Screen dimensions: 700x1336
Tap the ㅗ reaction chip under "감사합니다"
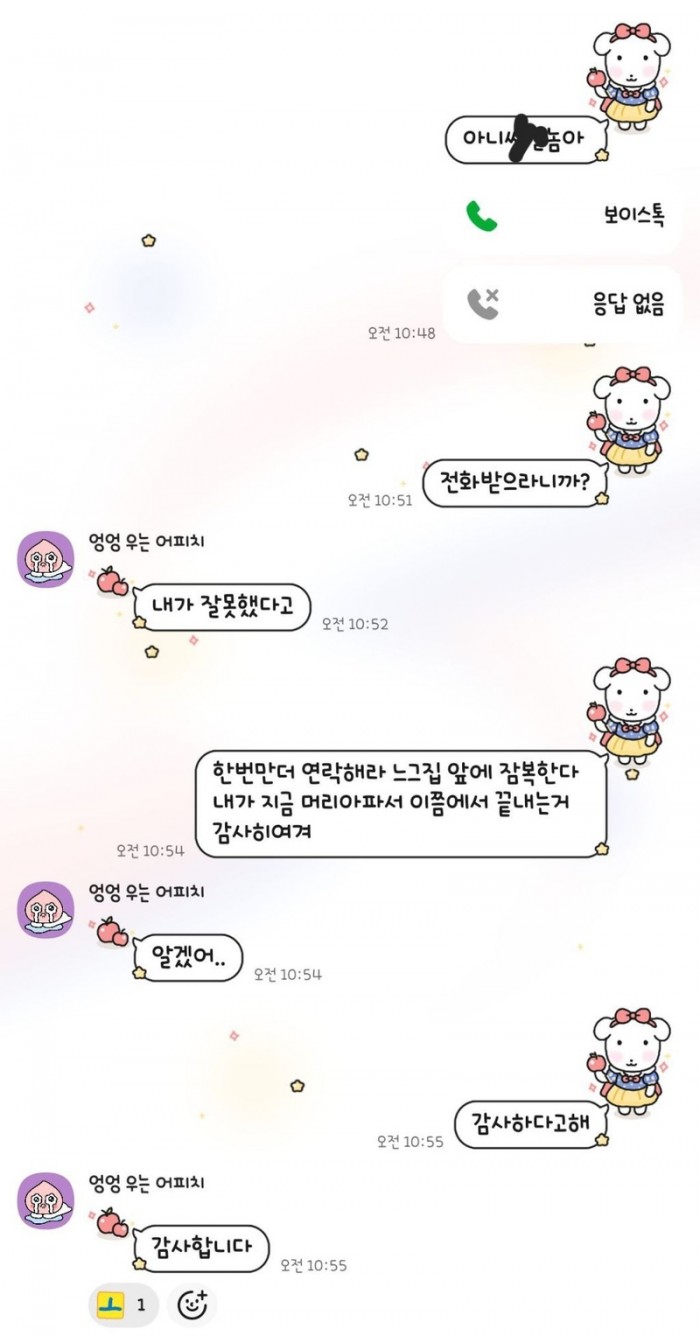point(124,1304)
